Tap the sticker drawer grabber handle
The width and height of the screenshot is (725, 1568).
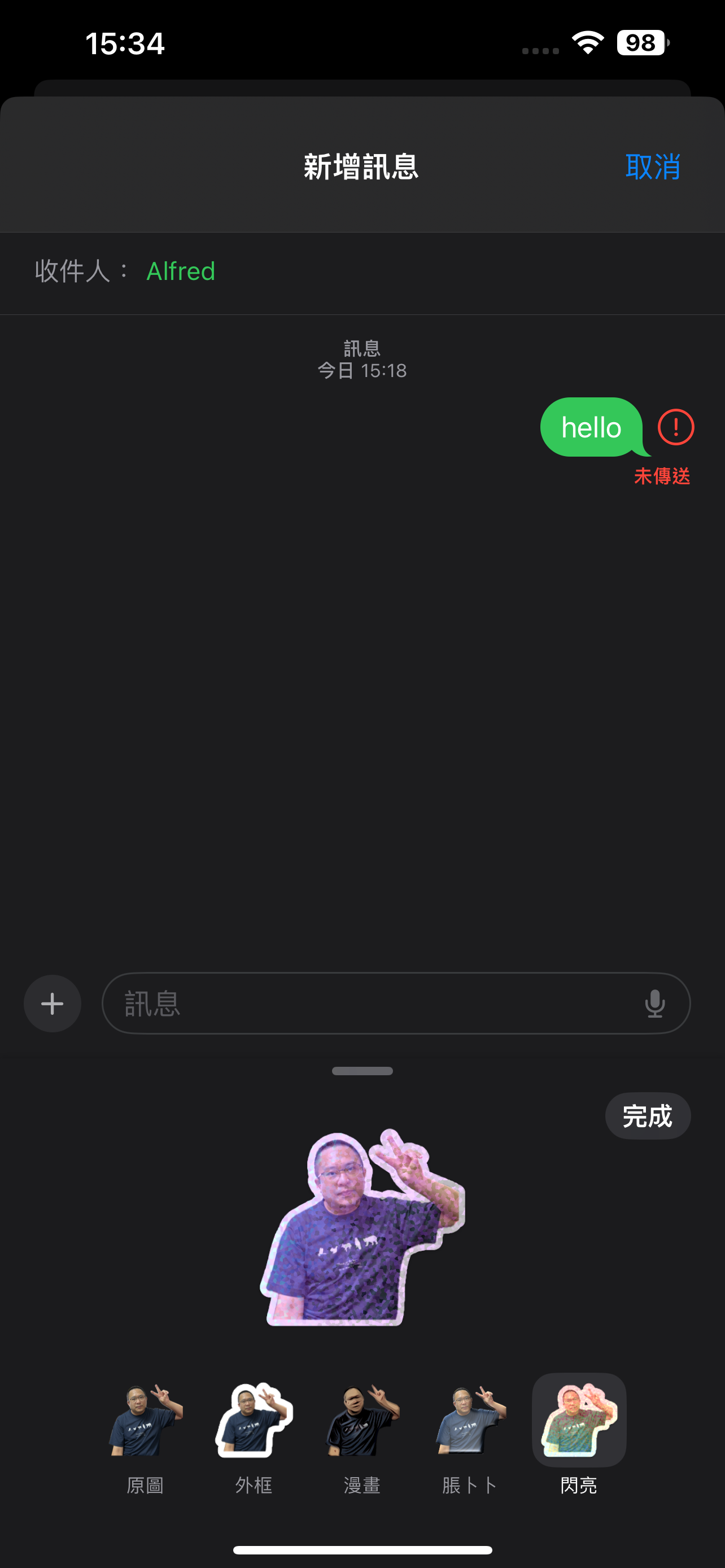[362, 1071]
